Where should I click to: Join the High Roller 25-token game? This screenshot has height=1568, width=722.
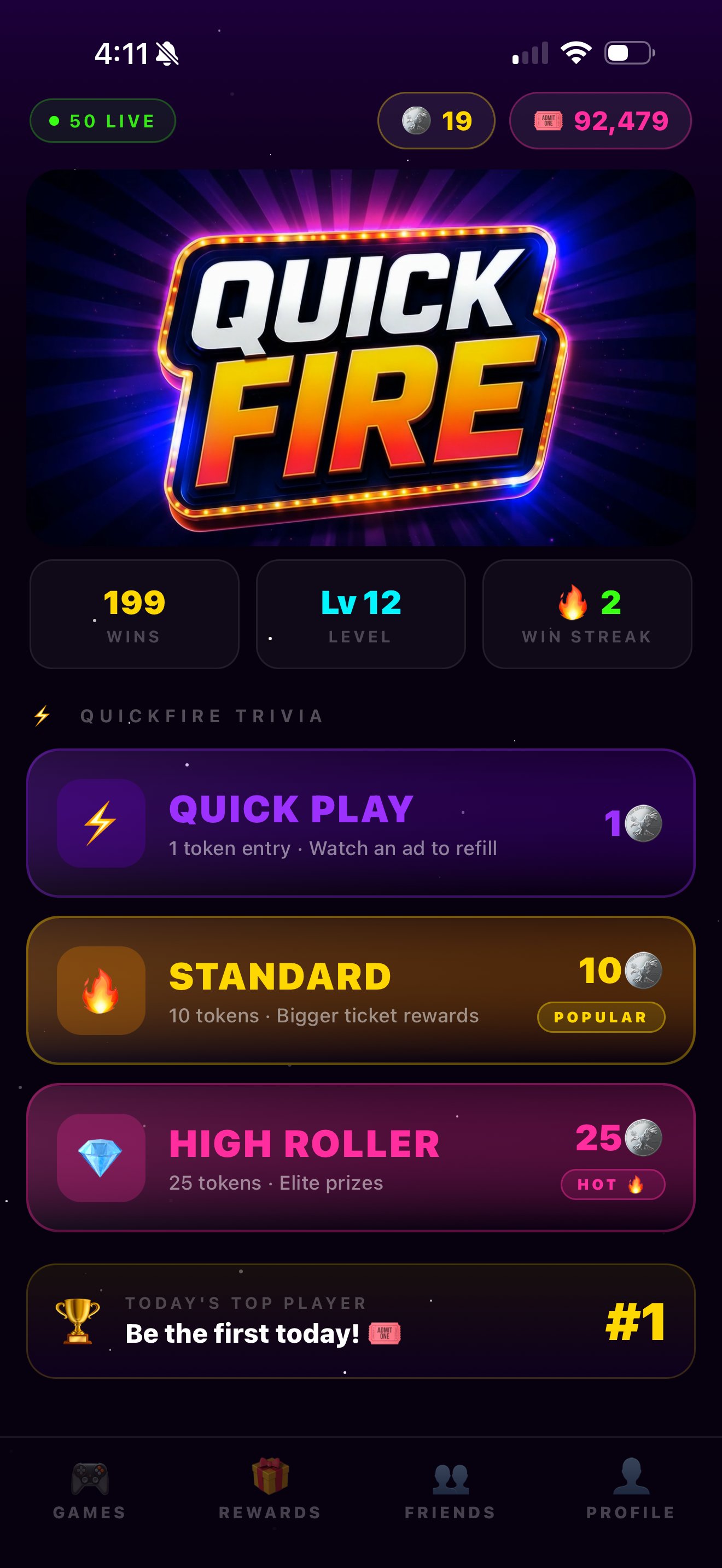361,1158
